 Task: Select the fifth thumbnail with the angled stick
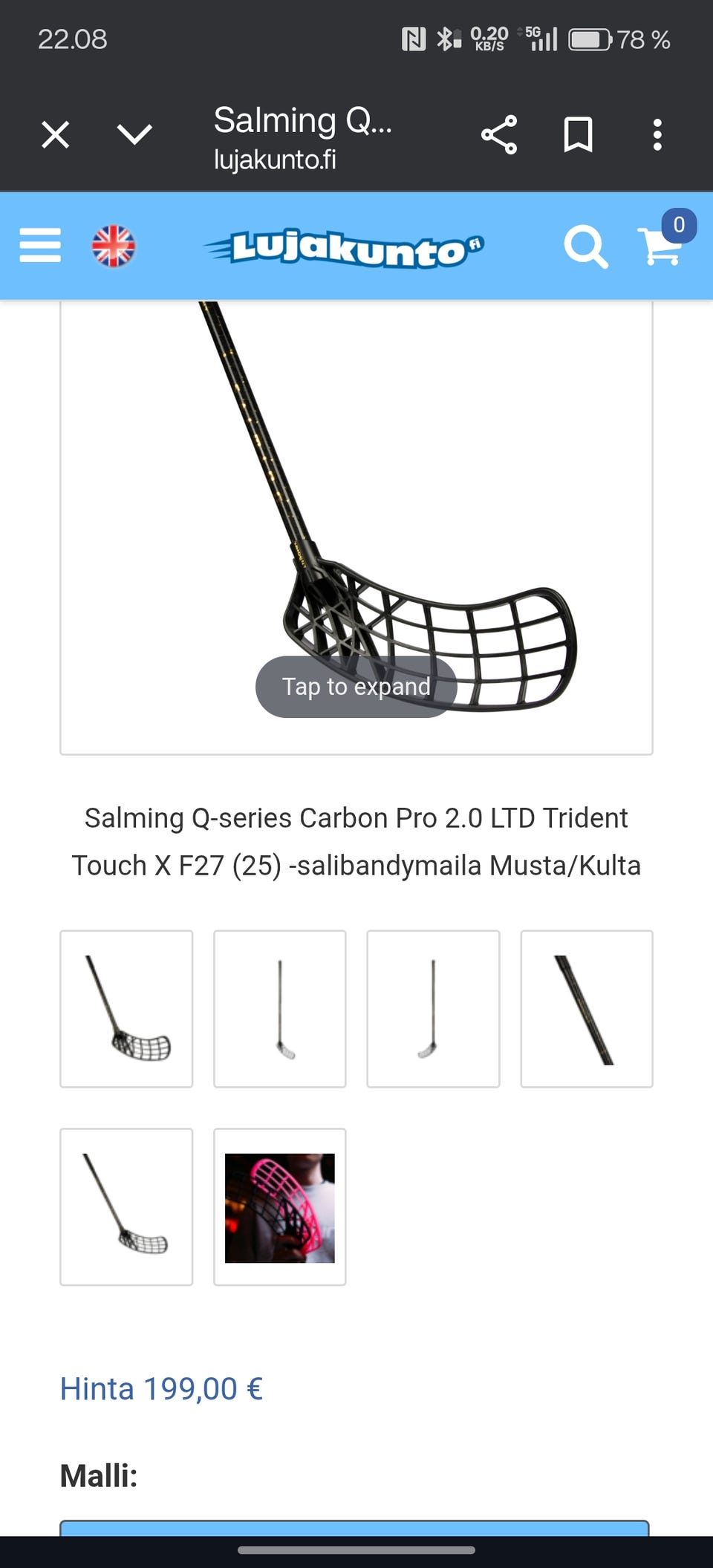coord(126,1206)
